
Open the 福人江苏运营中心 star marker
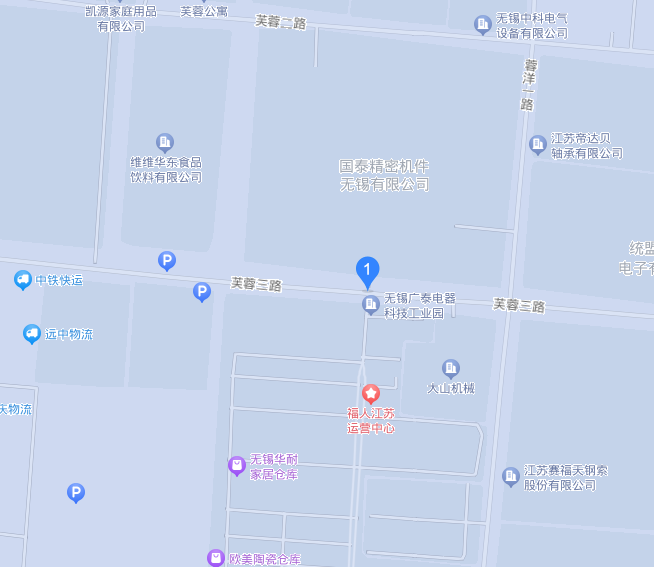371,394
